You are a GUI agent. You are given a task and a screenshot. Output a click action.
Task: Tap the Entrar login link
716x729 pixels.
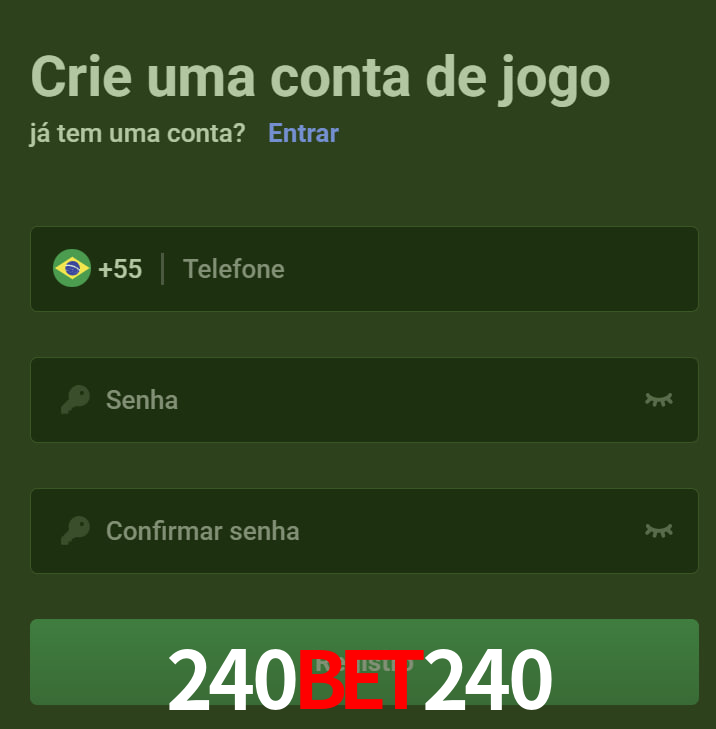(303, 133)
